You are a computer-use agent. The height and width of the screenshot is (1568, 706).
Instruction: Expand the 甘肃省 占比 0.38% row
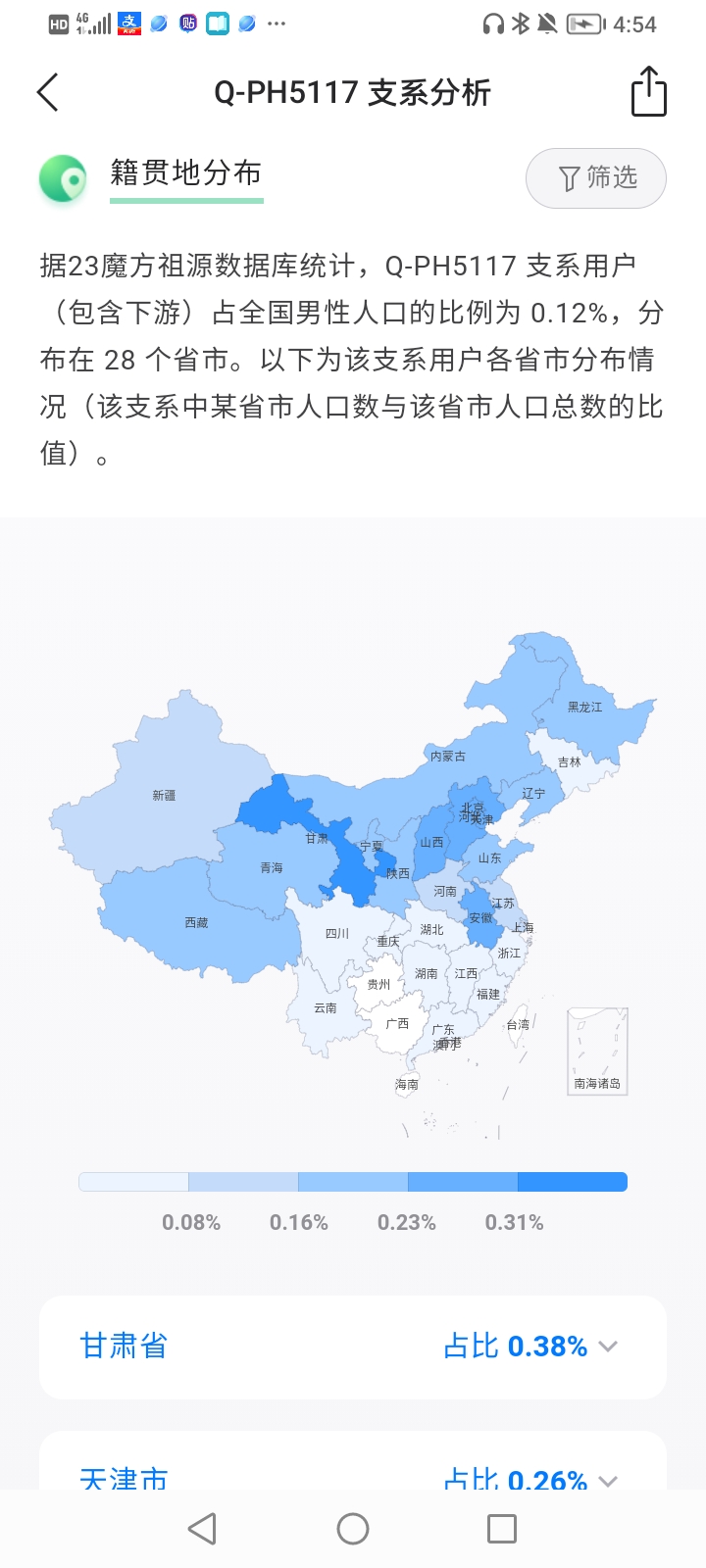pyautogui.click(x=353, y=1347)
